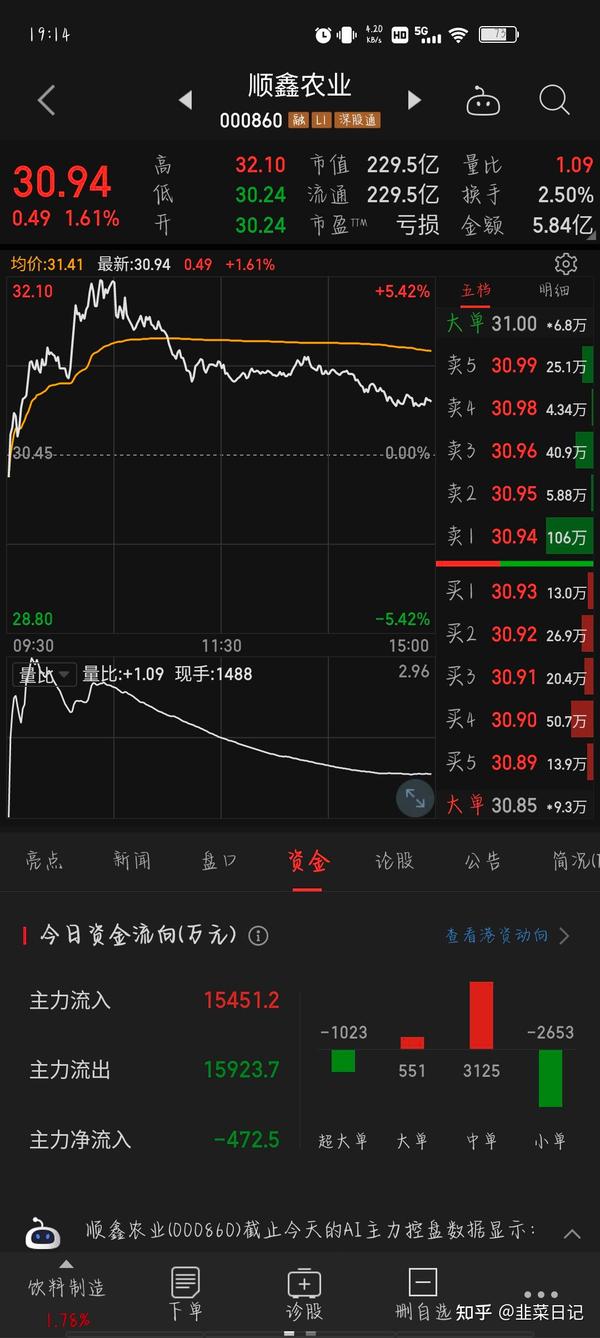Open the 论股 discussion tab
The width and height of the screenshot is (600, 1338).
[395, 860]
